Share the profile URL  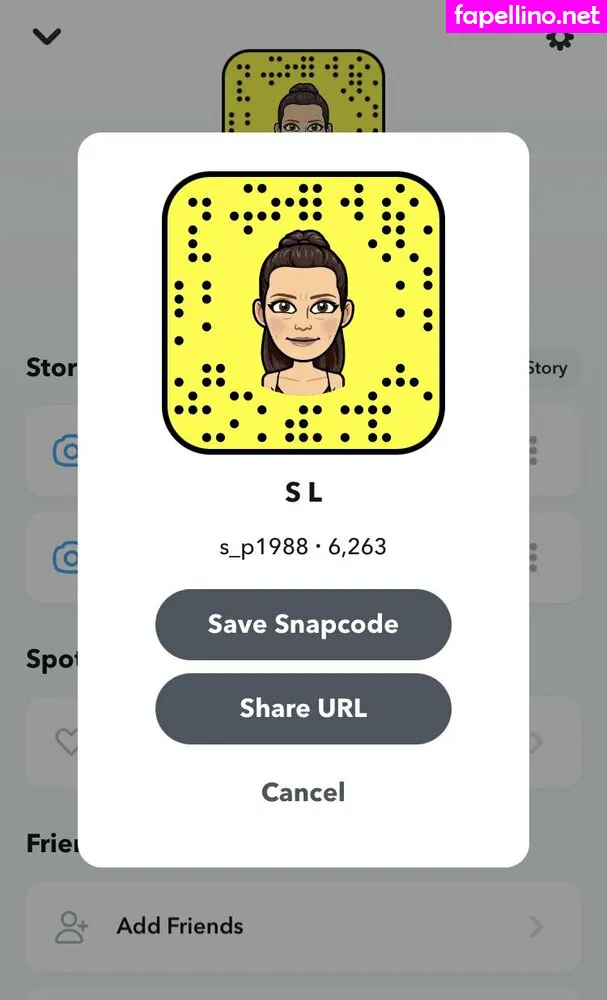pos(303,708)
